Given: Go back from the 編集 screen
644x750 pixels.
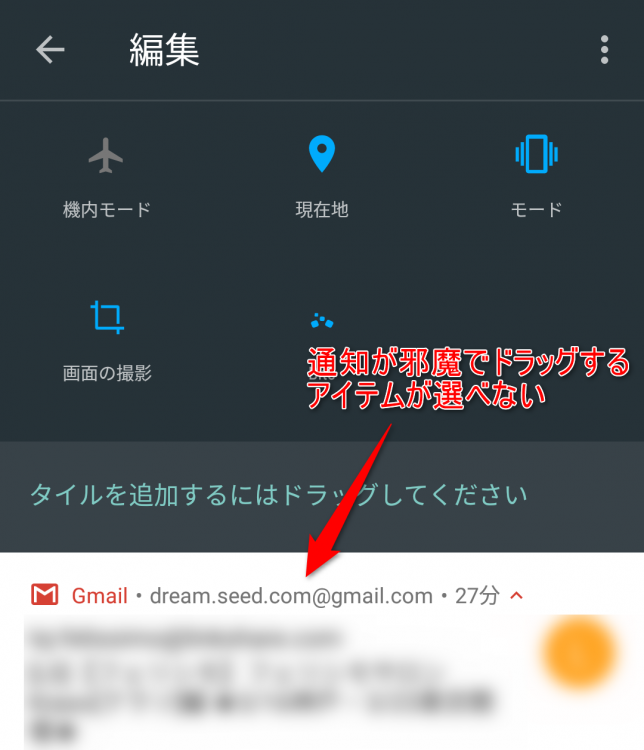Looking at the screenshot, I should tap(50, 50).
